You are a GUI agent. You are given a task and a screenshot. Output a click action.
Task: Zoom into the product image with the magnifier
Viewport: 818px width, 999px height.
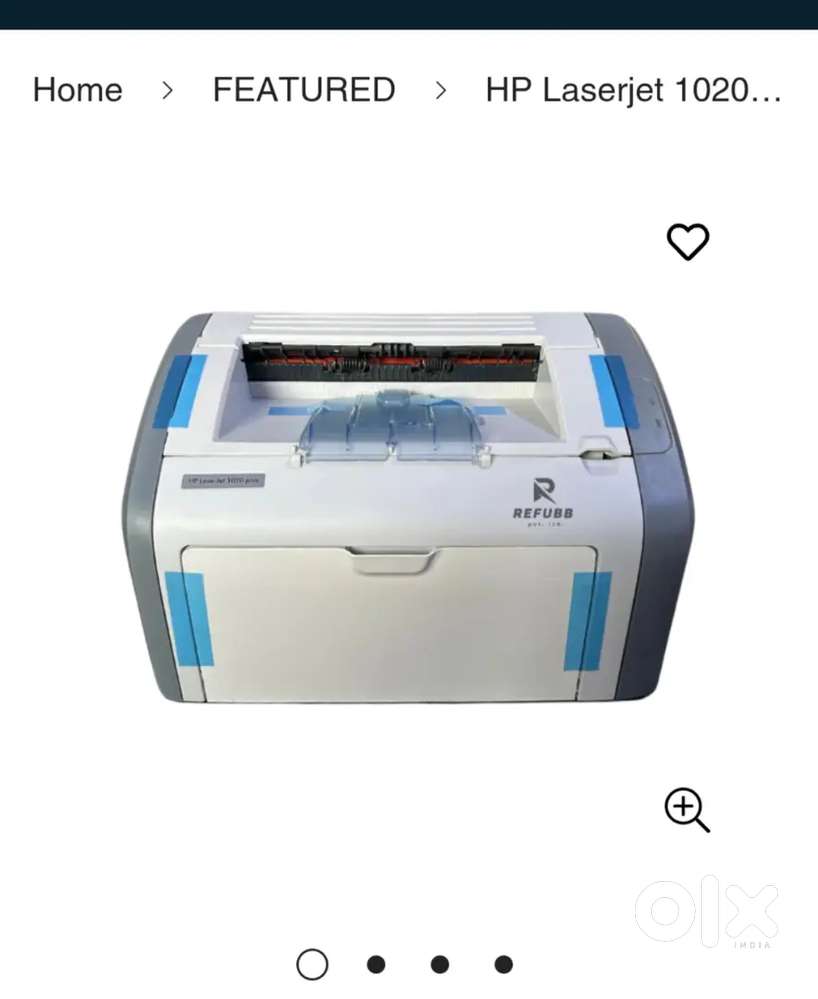(687, 810)
